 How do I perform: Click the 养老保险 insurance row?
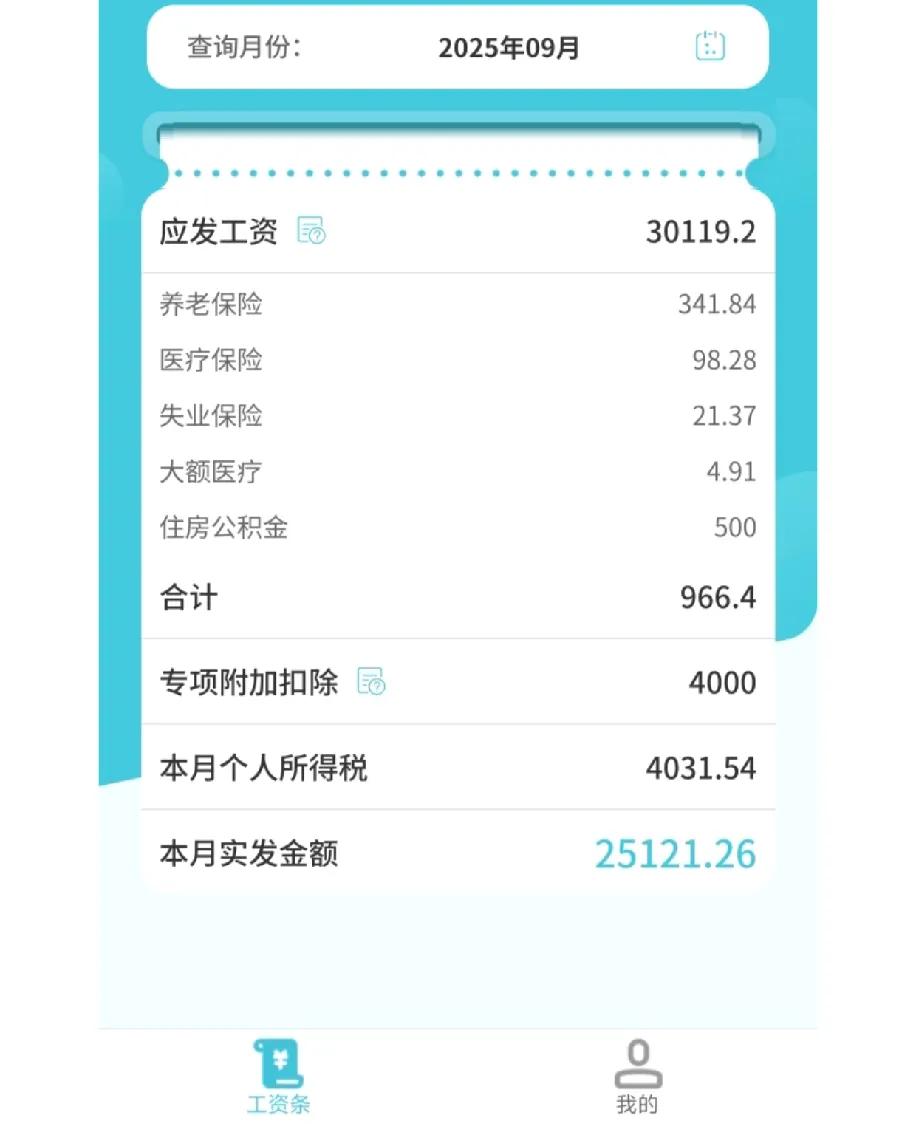[x=458, y=306]
